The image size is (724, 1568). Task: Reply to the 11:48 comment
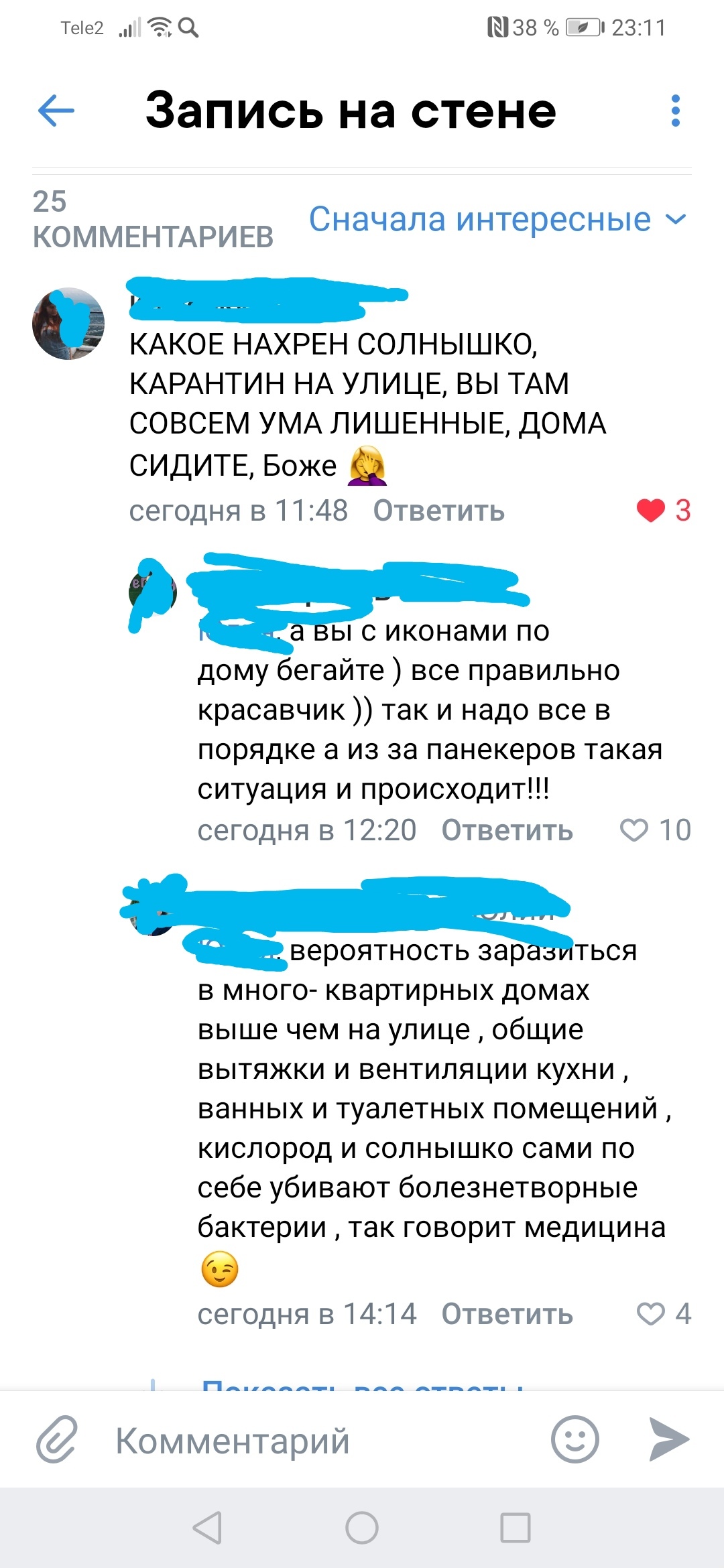438,511
